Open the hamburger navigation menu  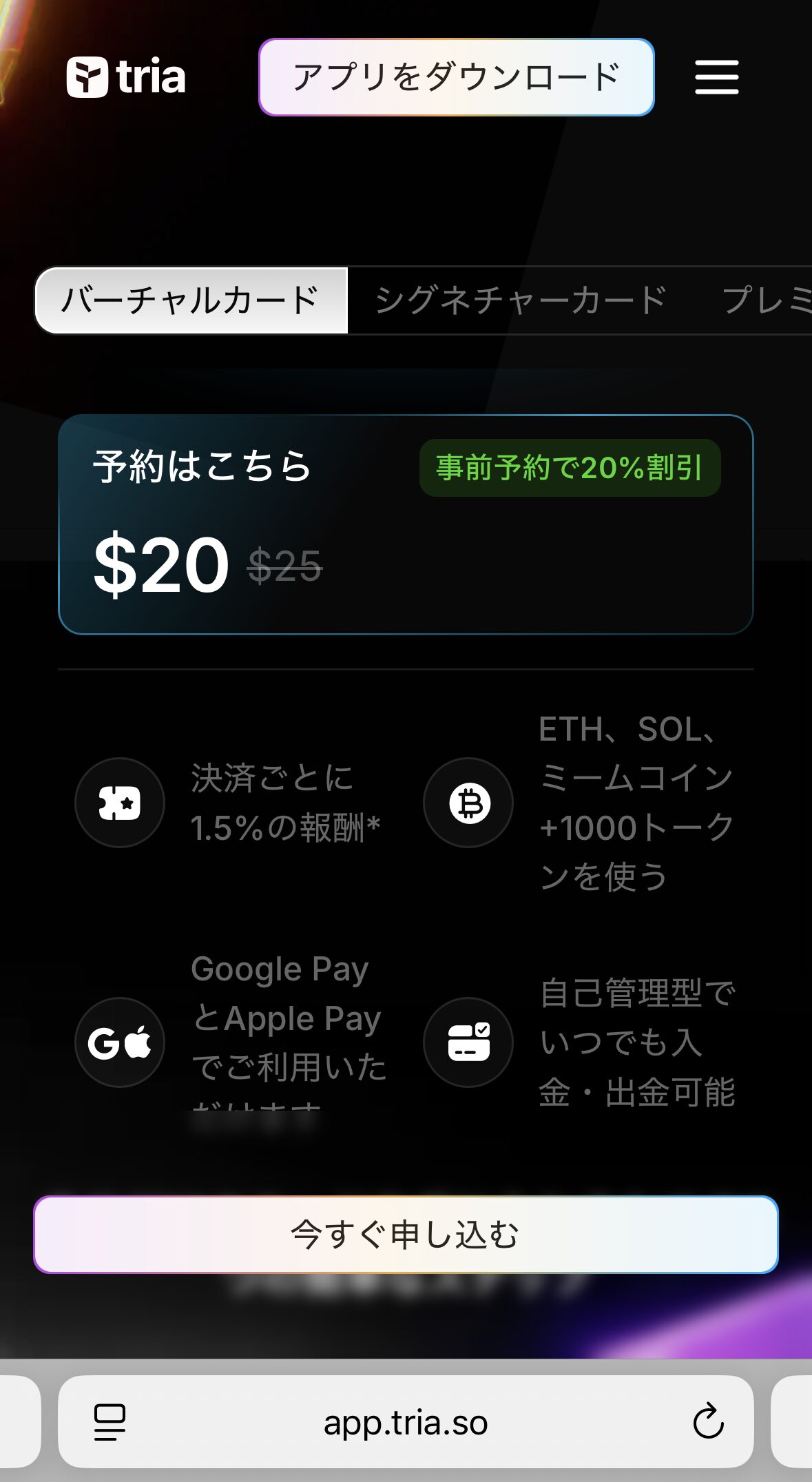(716, 78)
